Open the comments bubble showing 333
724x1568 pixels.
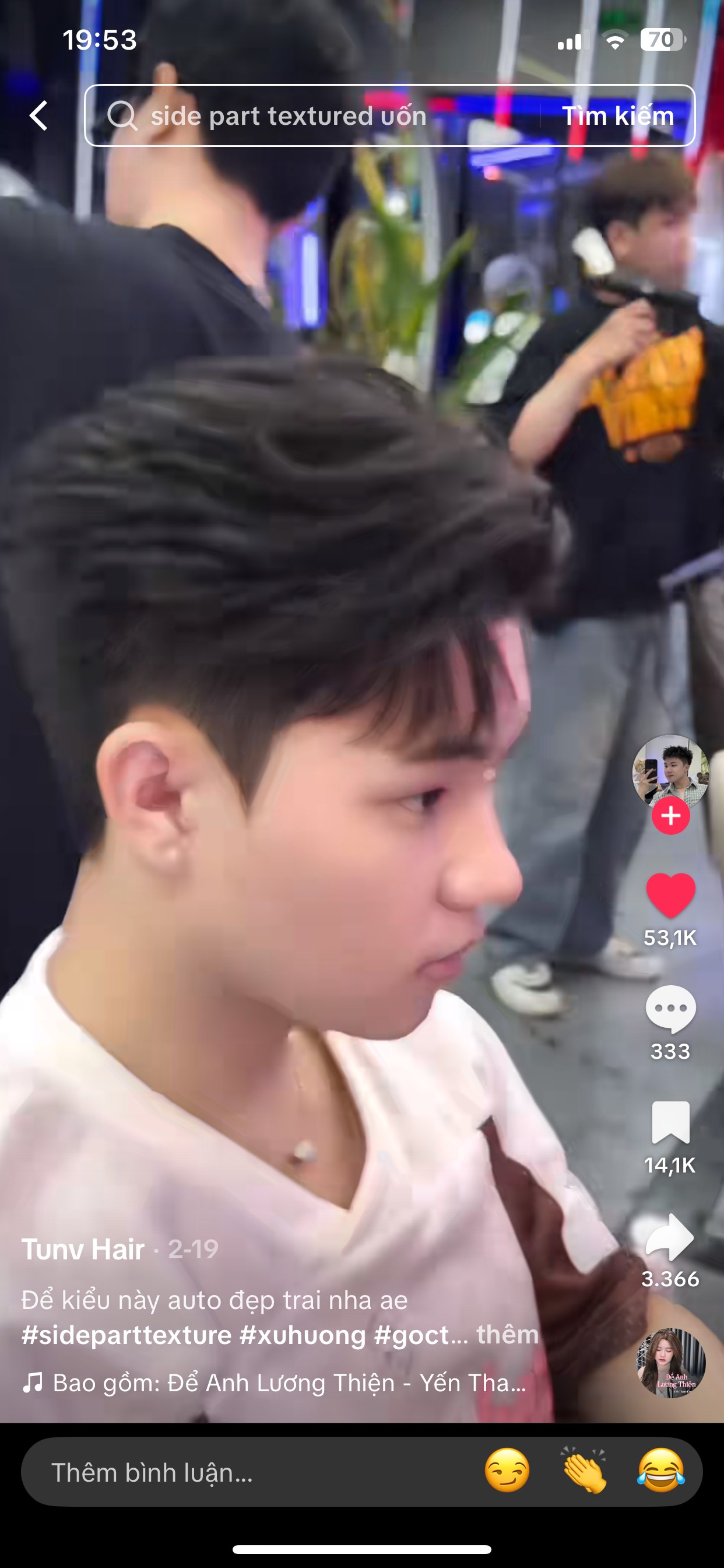(x=670, y=1009)
